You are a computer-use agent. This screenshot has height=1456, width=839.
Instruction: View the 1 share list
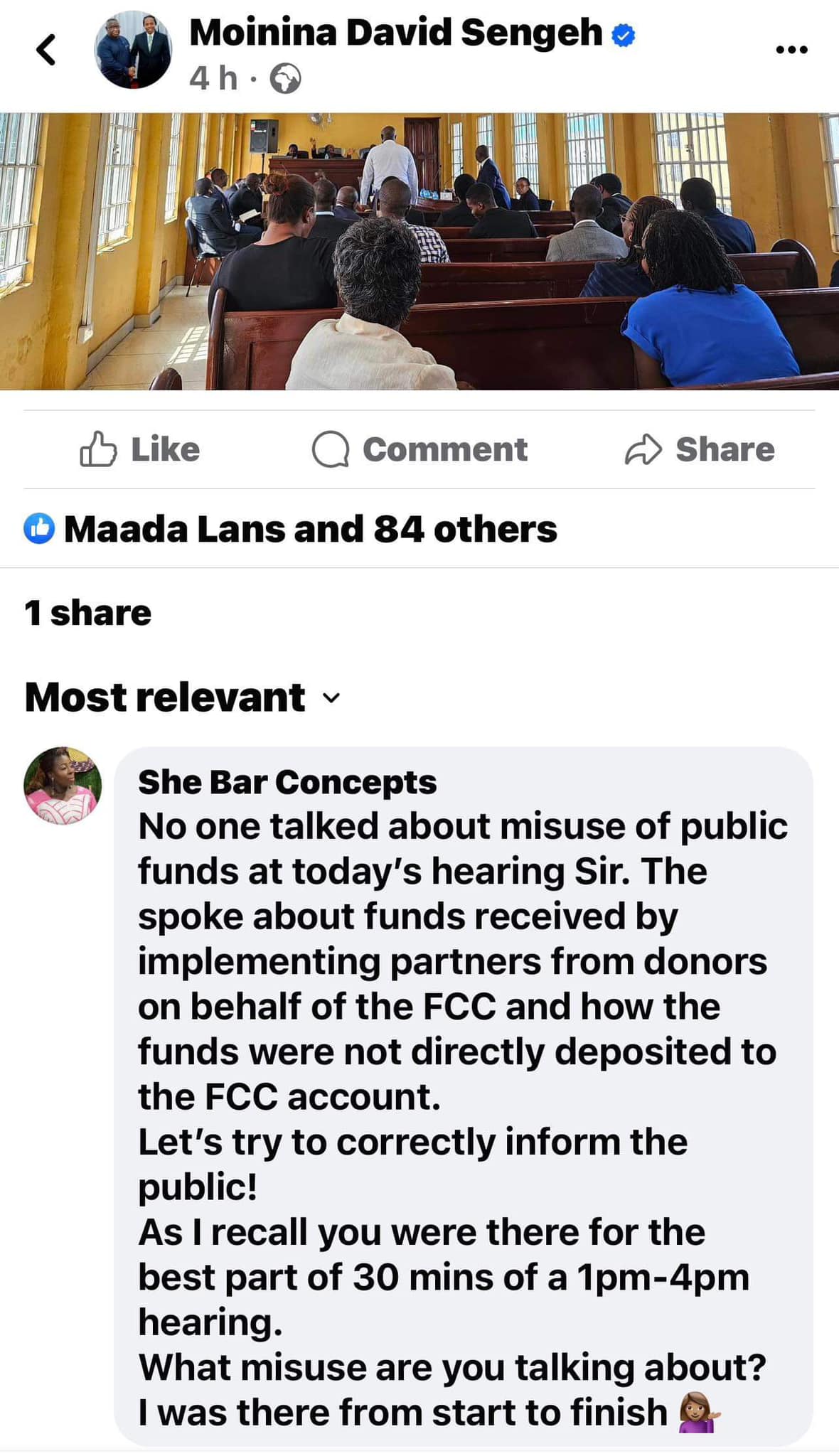click(88, 613)
